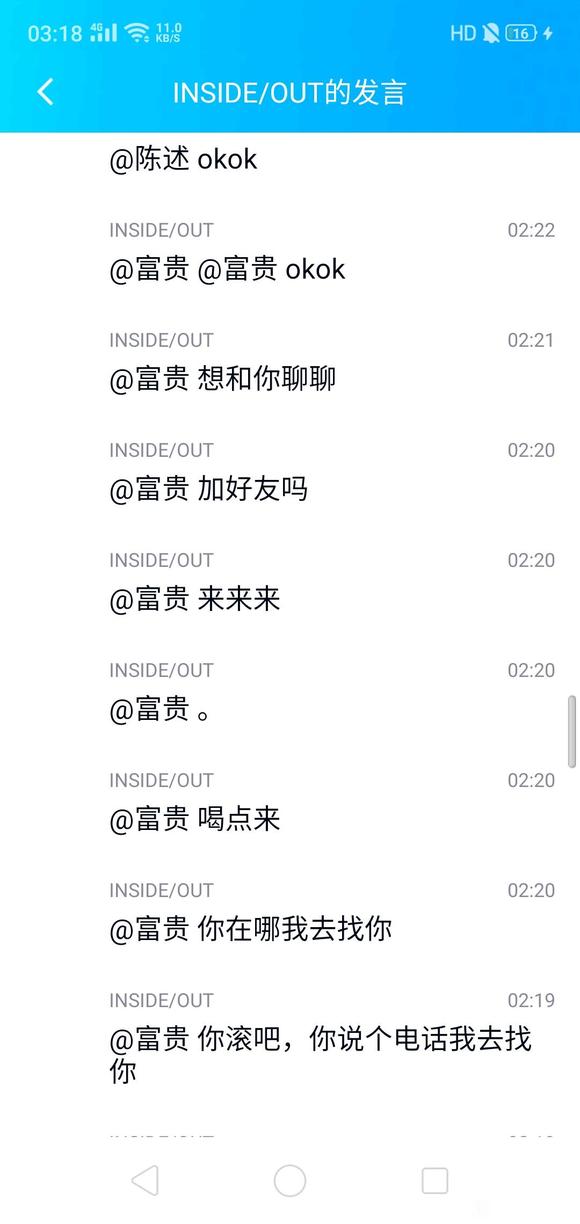Image resolution: width=580 pixels, height=1224 pixels.
Task: Tap the message "@富贵 喝点来"
Action: tap(195, 819)
